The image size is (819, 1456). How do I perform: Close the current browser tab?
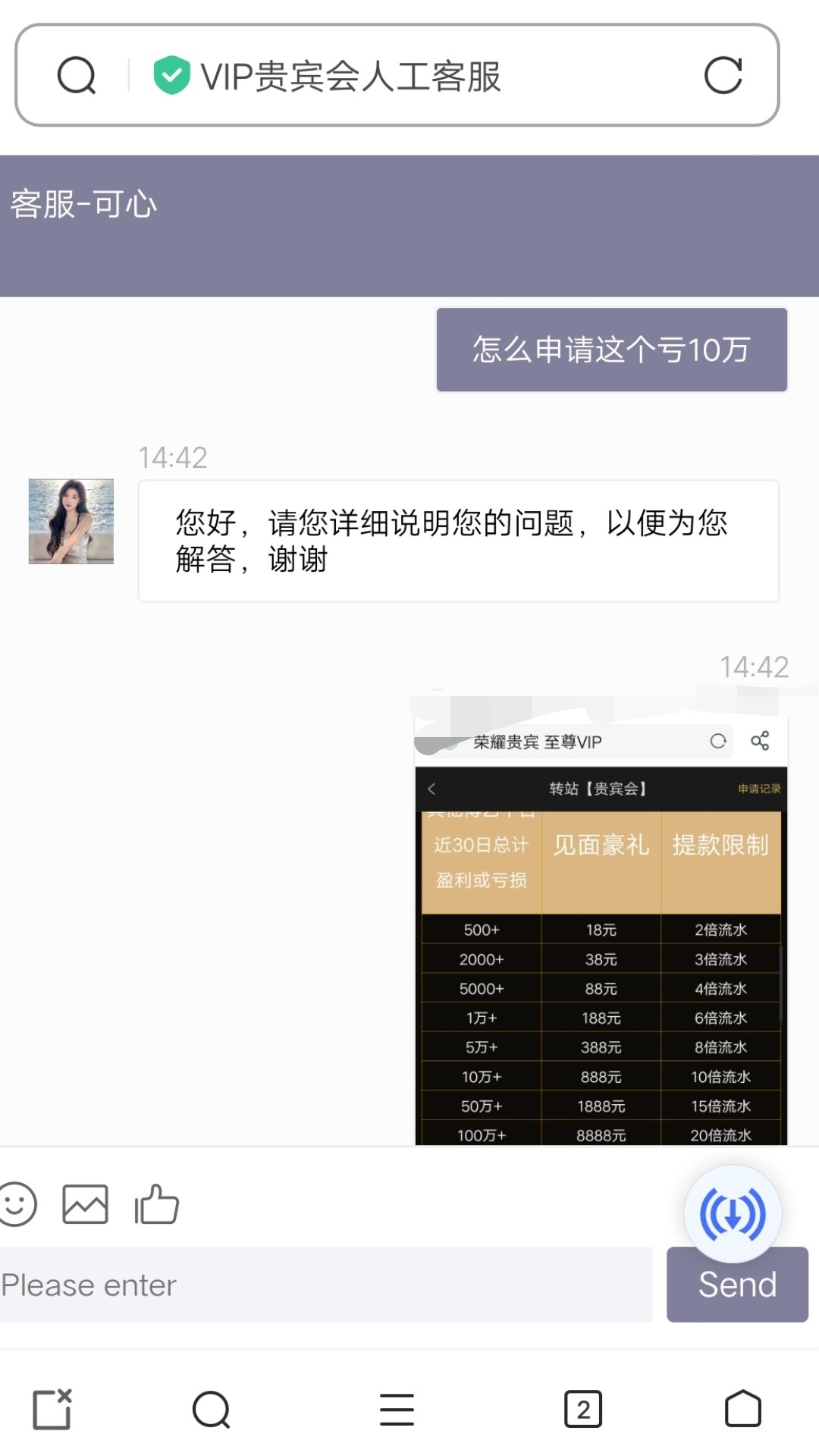coord(52,1410)
